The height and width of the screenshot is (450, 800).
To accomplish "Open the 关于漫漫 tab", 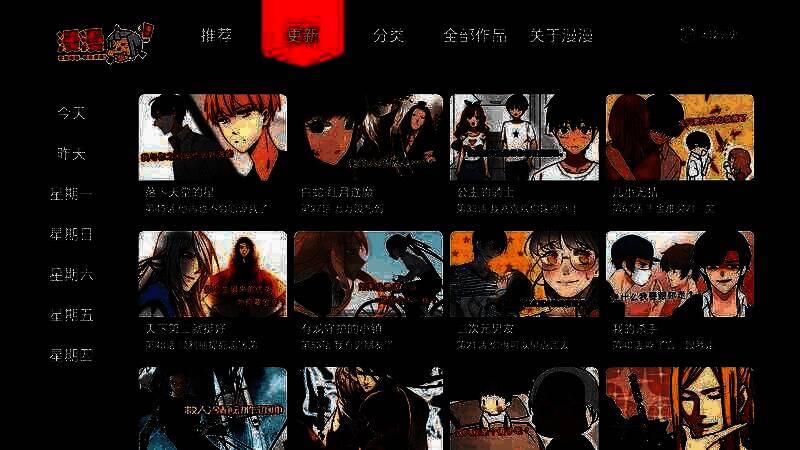I will [560, 35].
